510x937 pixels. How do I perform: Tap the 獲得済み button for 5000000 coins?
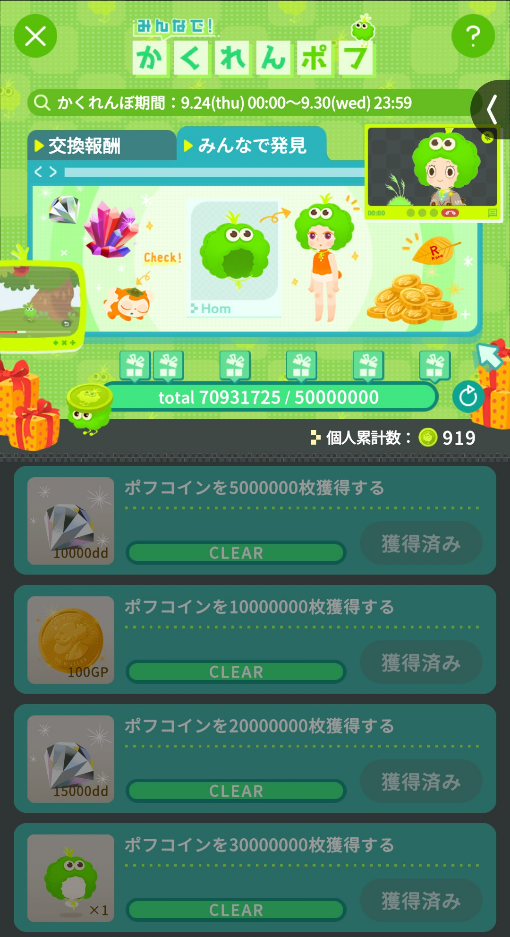click(x=421, y=543)
